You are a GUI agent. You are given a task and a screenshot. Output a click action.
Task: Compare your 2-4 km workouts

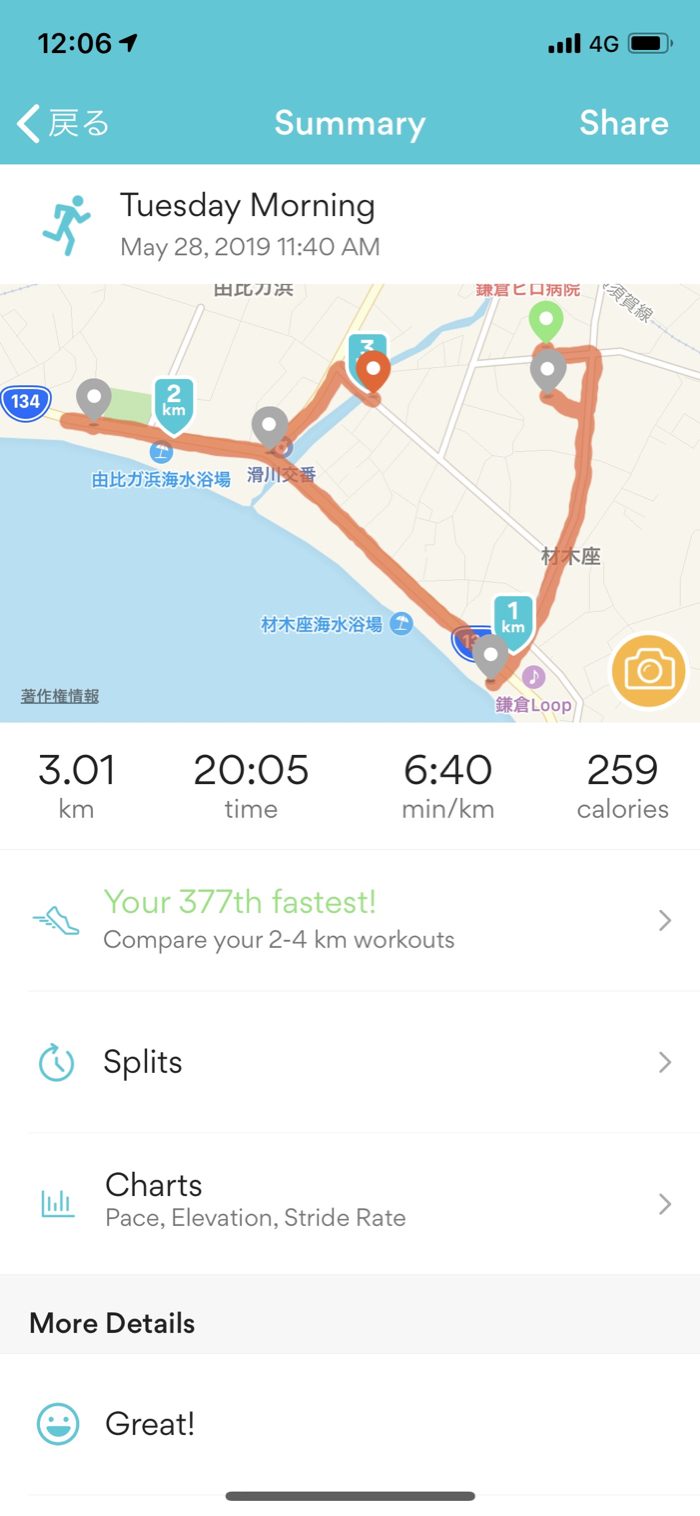click(350, 920)
